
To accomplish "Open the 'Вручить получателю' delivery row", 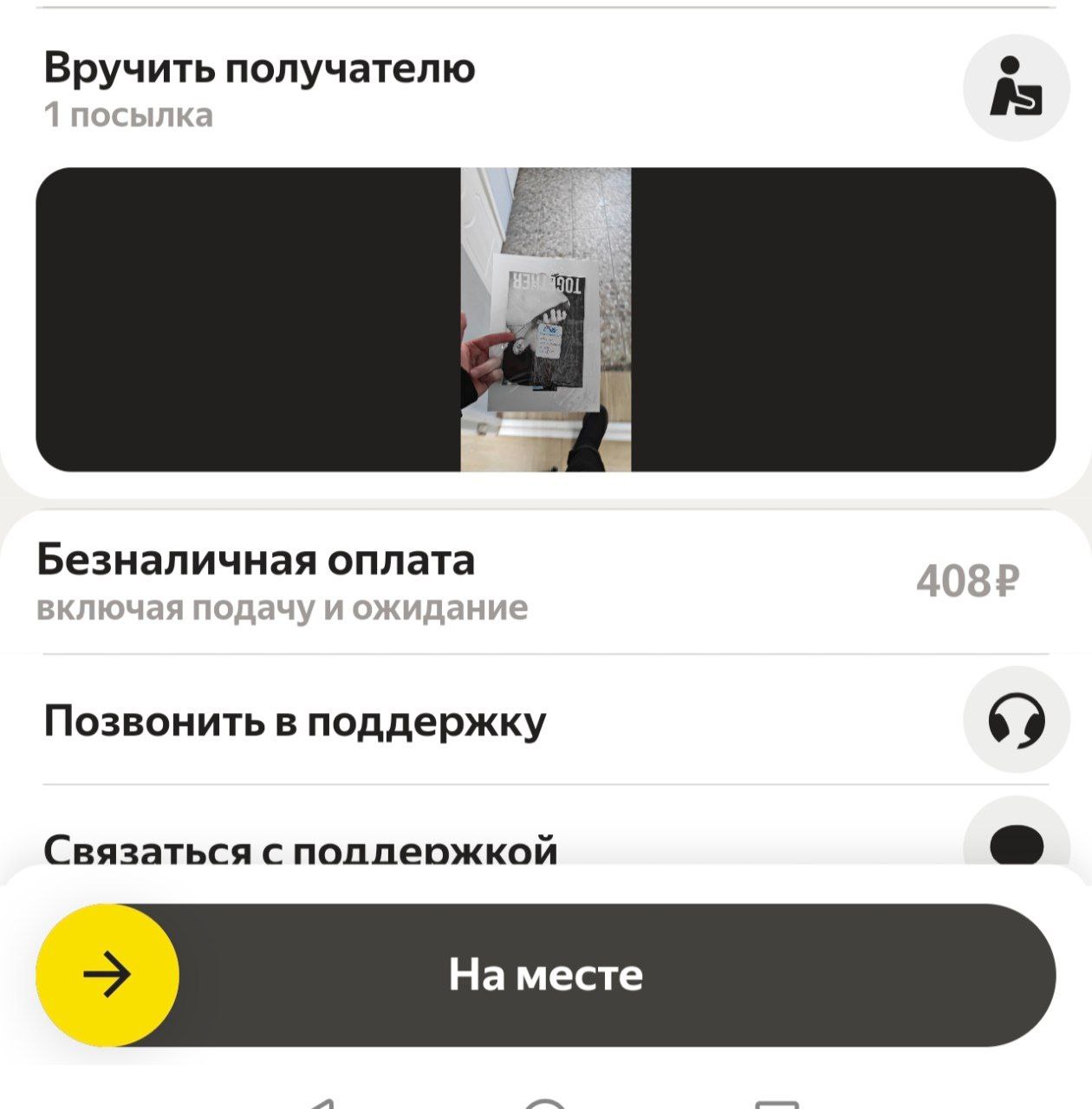I will [x=260, y=87].
